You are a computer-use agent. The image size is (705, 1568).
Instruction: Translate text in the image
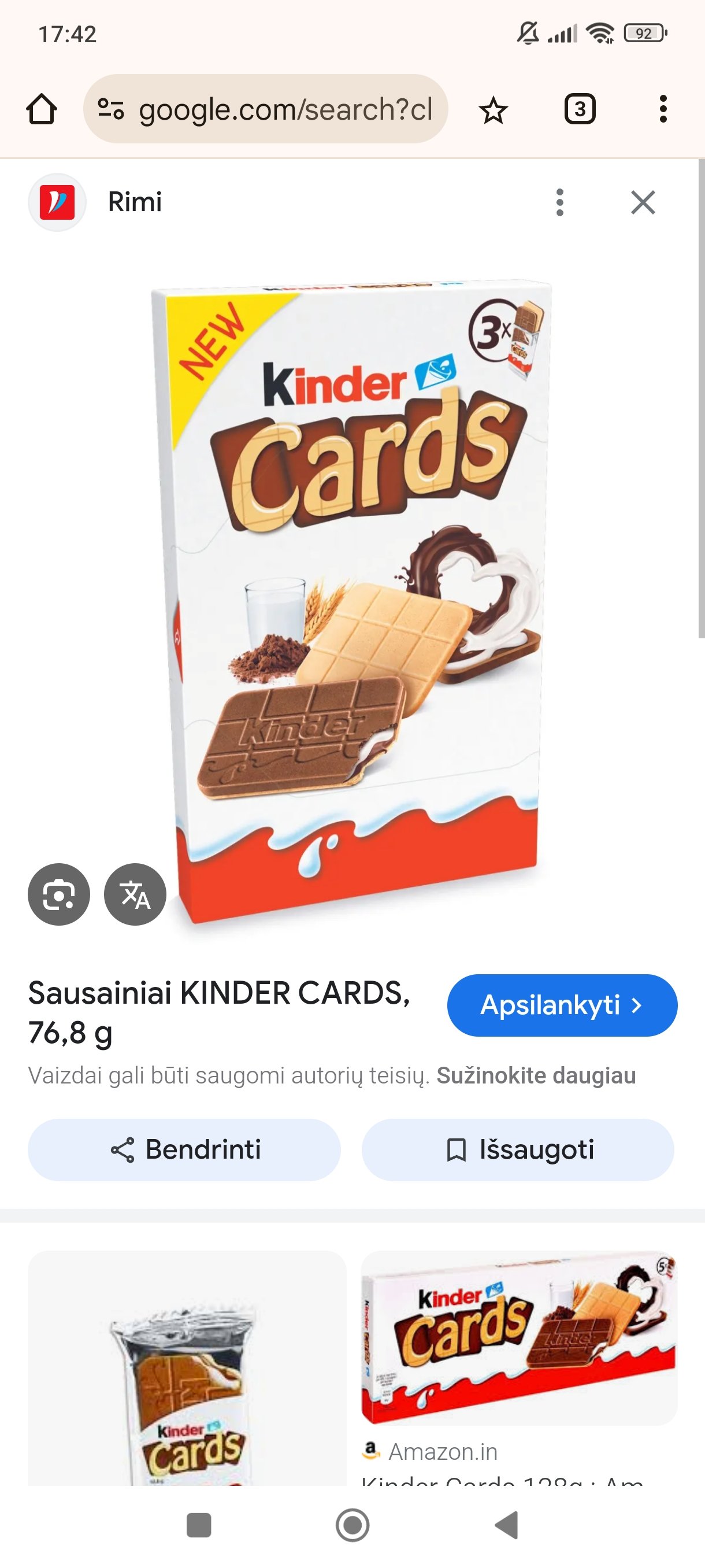point(135,894)
